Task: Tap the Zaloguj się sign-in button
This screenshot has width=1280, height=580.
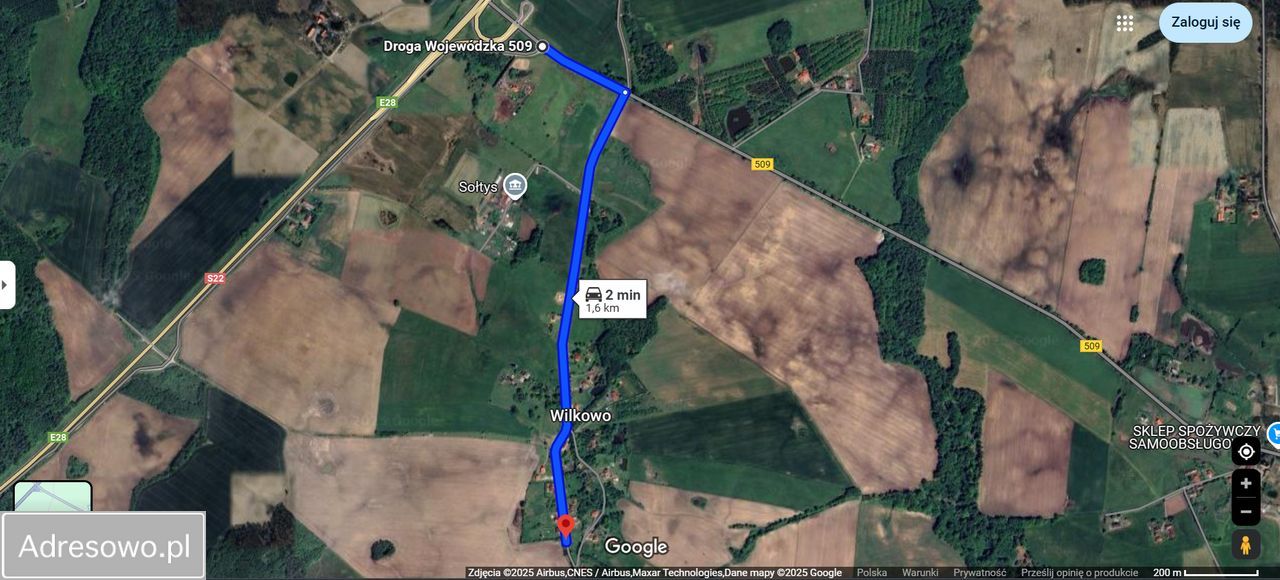Action: (x=1205, y=22)
